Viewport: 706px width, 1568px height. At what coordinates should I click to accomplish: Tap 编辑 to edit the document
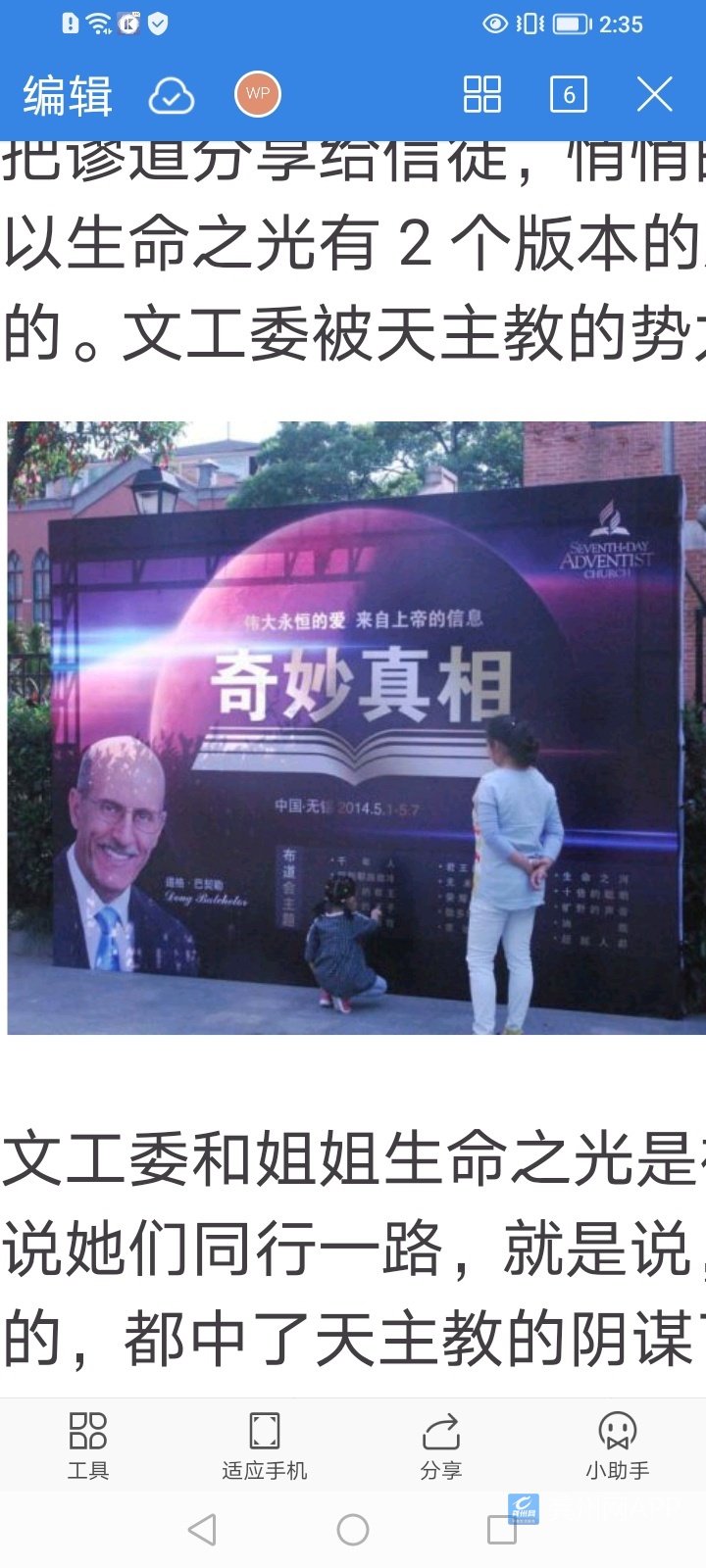(68, 95)
